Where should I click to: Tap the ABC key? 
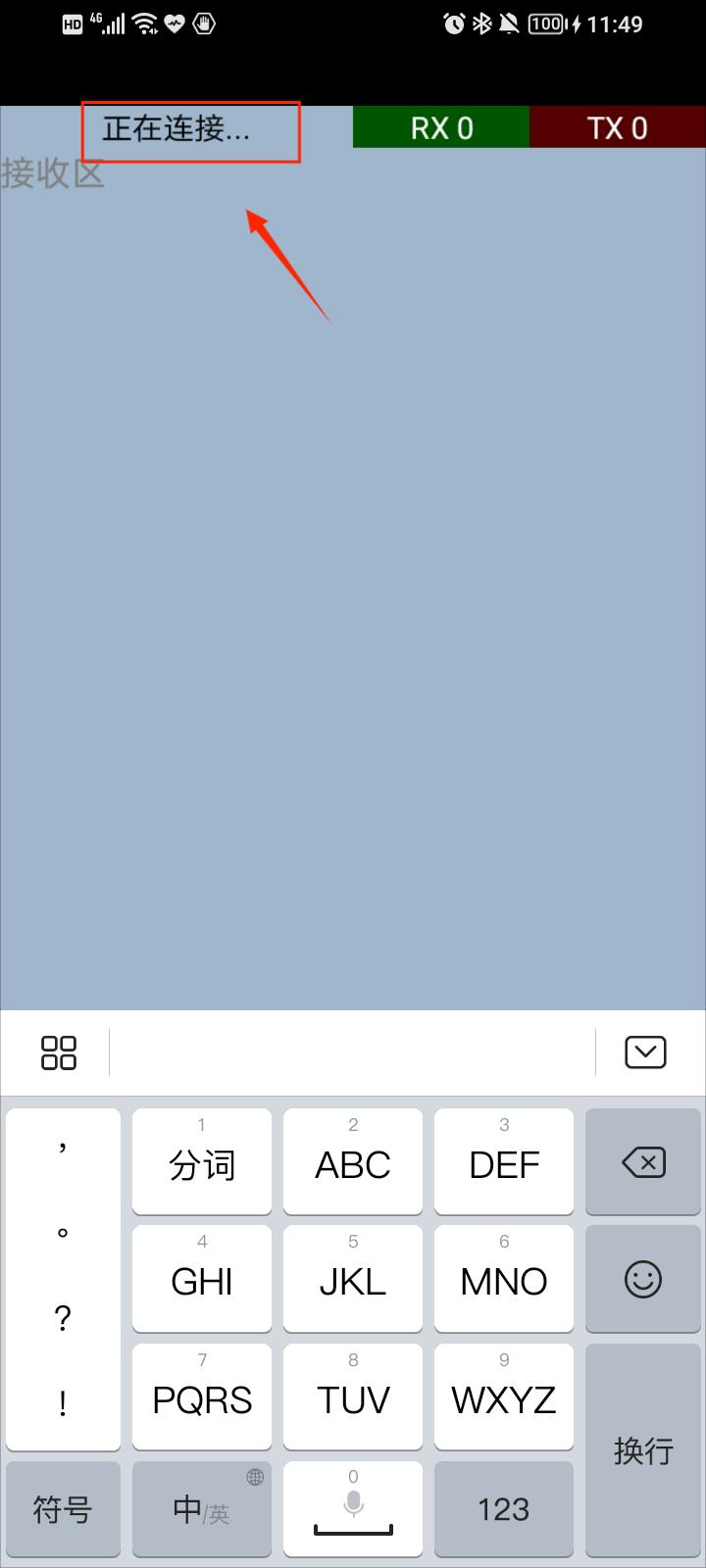click(x=353, y=1162)
